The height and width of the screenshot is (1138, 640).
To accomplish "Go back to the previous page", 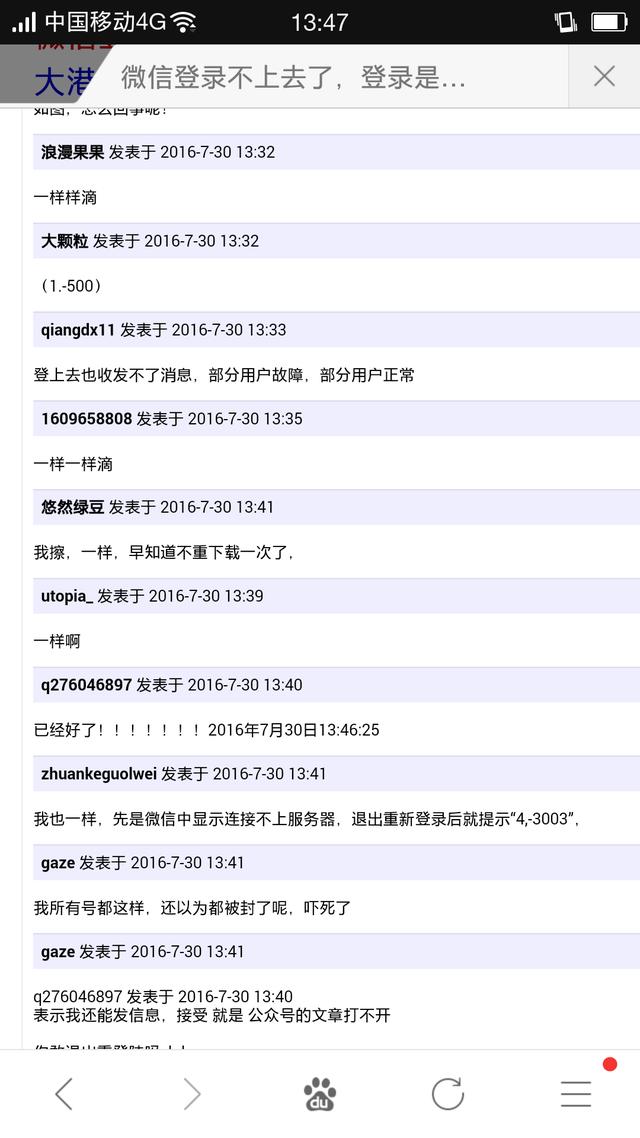I will (x=64, y=1093).
